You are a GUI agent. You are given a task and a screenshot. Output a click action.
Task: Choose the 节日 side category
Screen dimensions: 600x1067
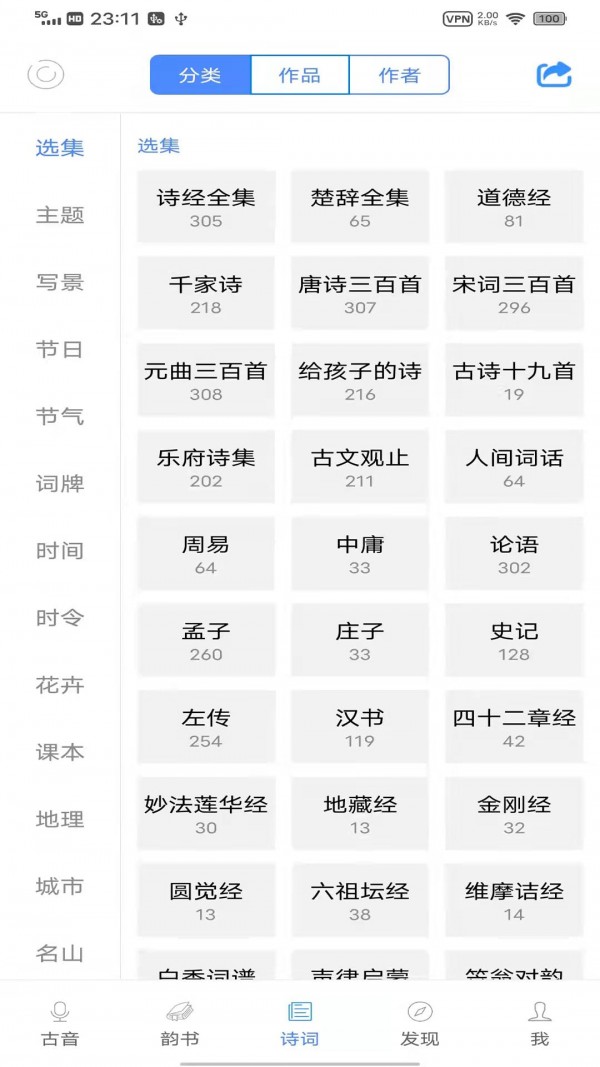tap(60, 349)
